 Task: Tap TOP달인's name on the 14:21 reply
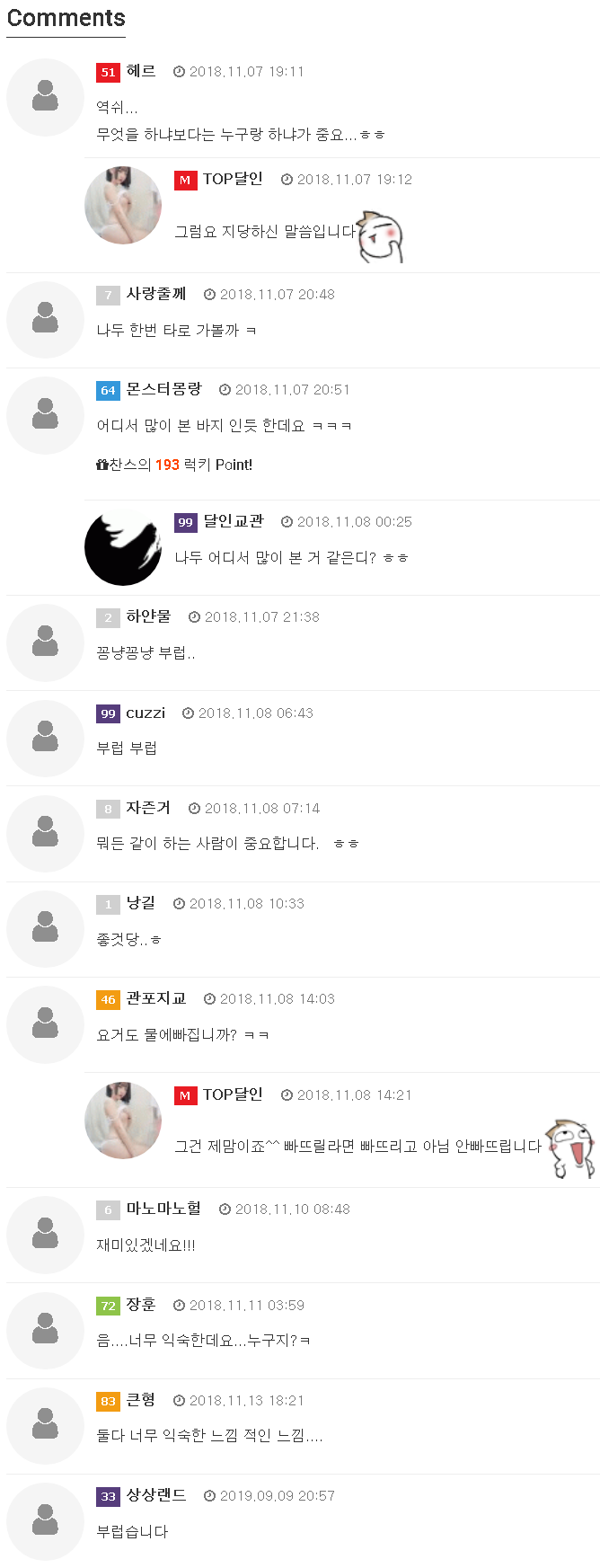[232, 1094]
